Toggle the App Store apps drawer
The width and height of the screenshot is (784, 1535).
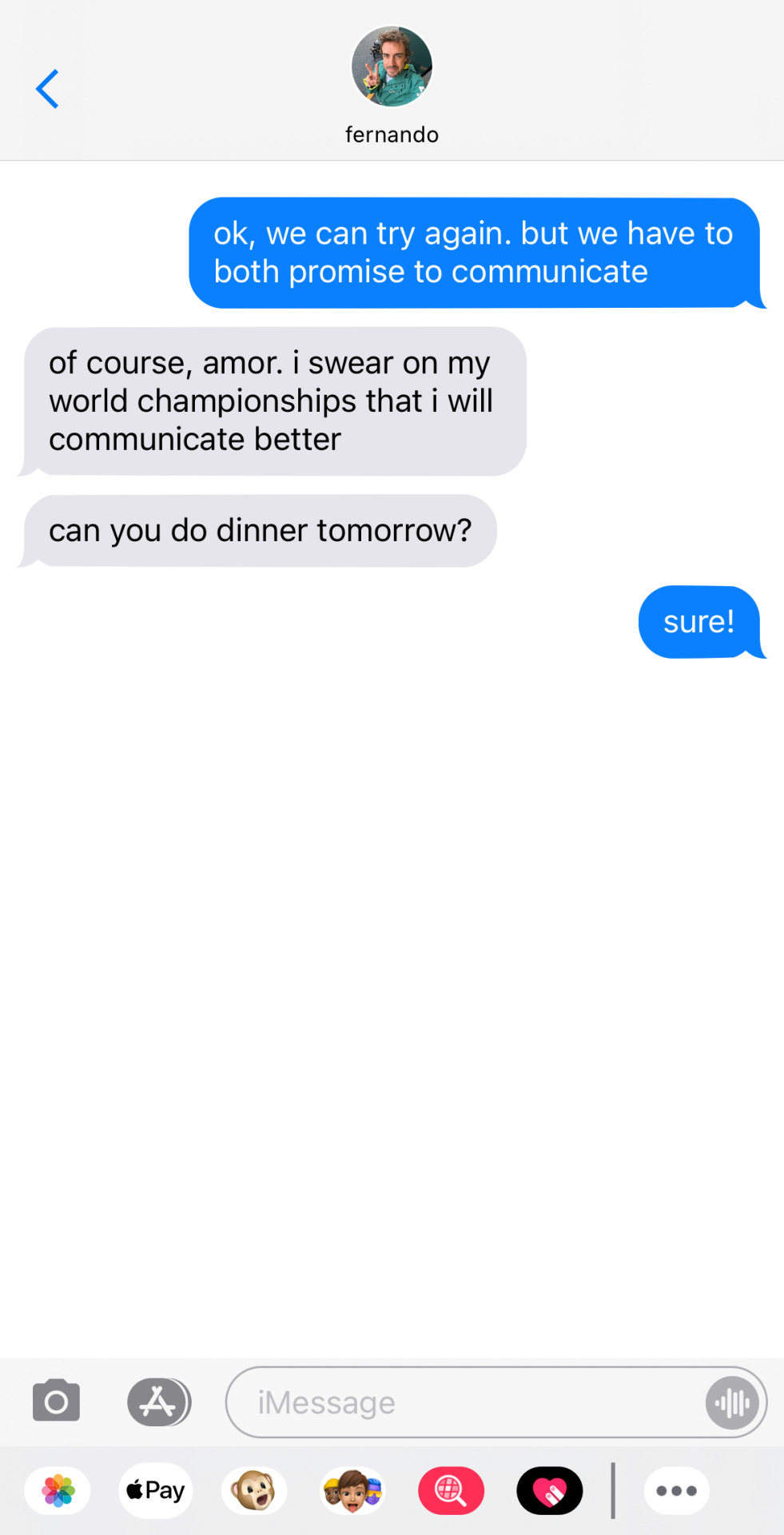point(158,1401)
